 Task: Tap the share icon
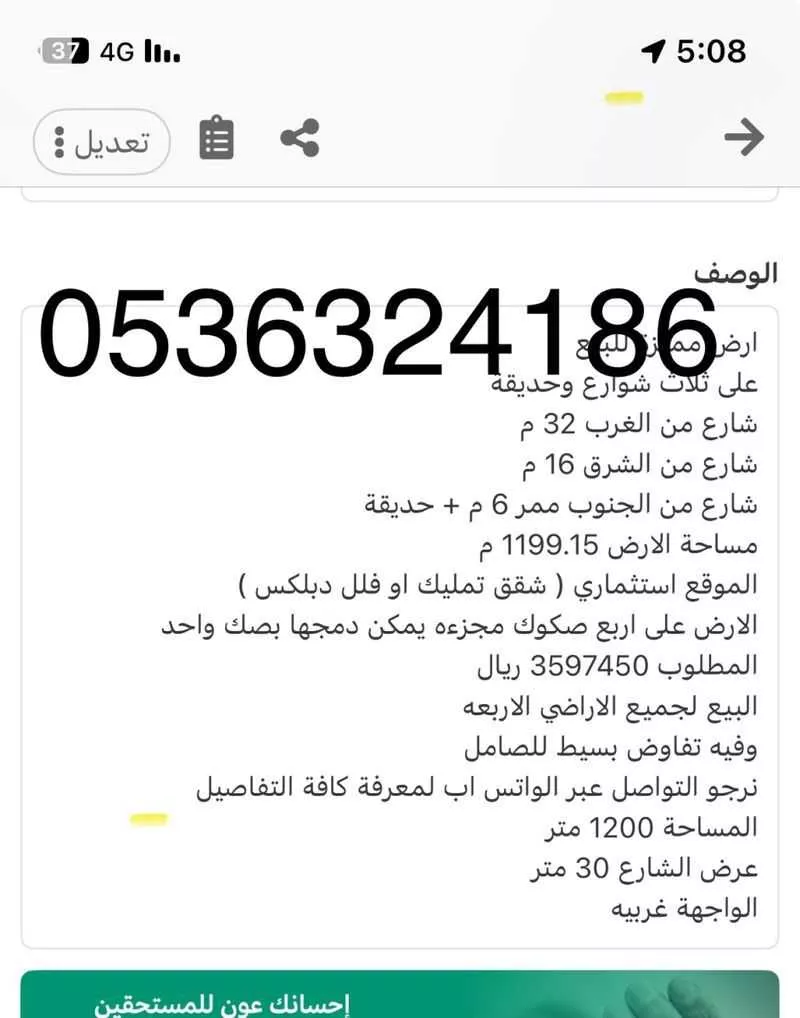click(301, 141)
